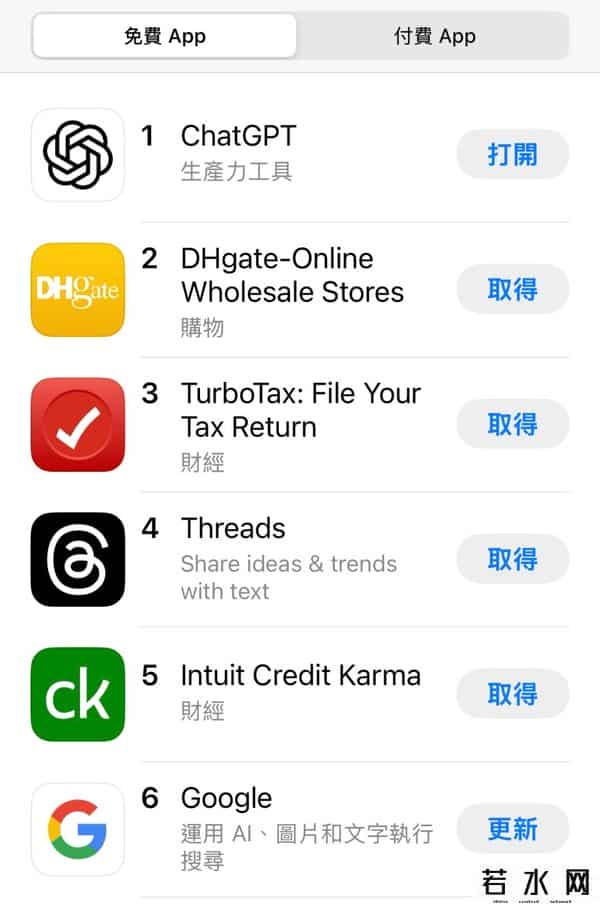Open the Intuit Credit Karma listing
The image size is (600, 904).
pos(300,676)
